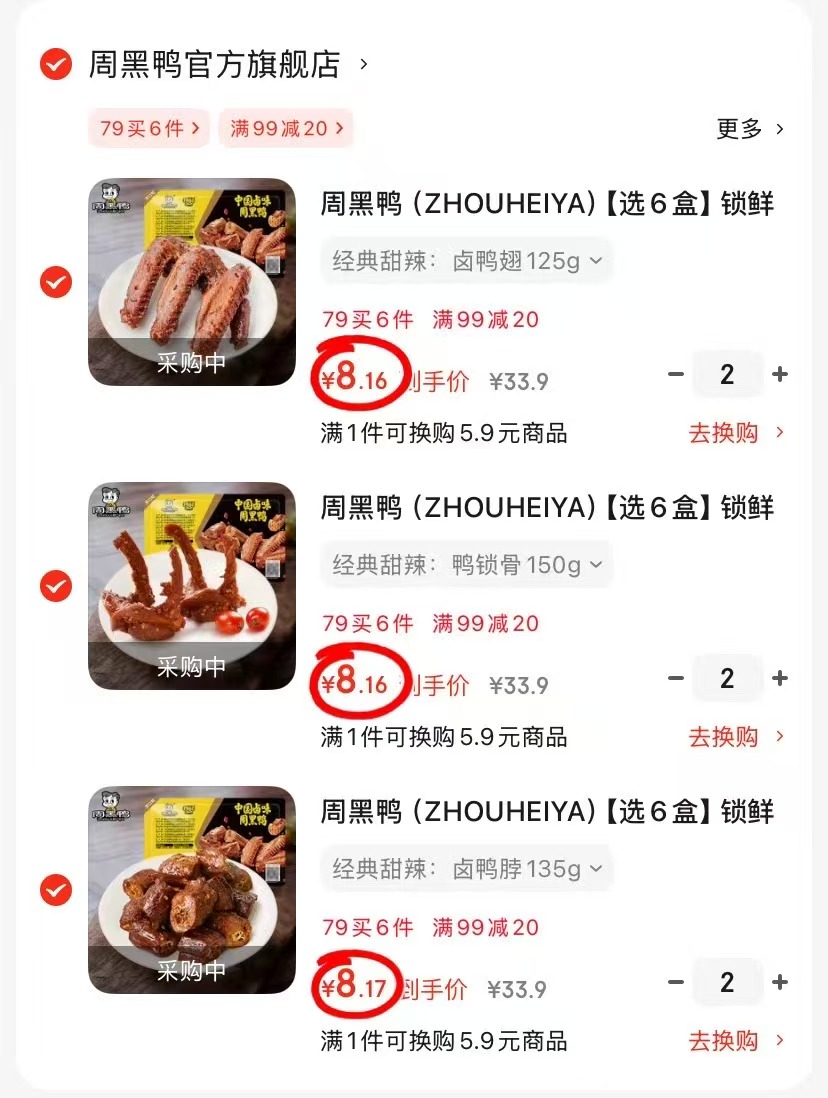Uncheck the 鸭锁骨150g item checkbox

point(55,585)
